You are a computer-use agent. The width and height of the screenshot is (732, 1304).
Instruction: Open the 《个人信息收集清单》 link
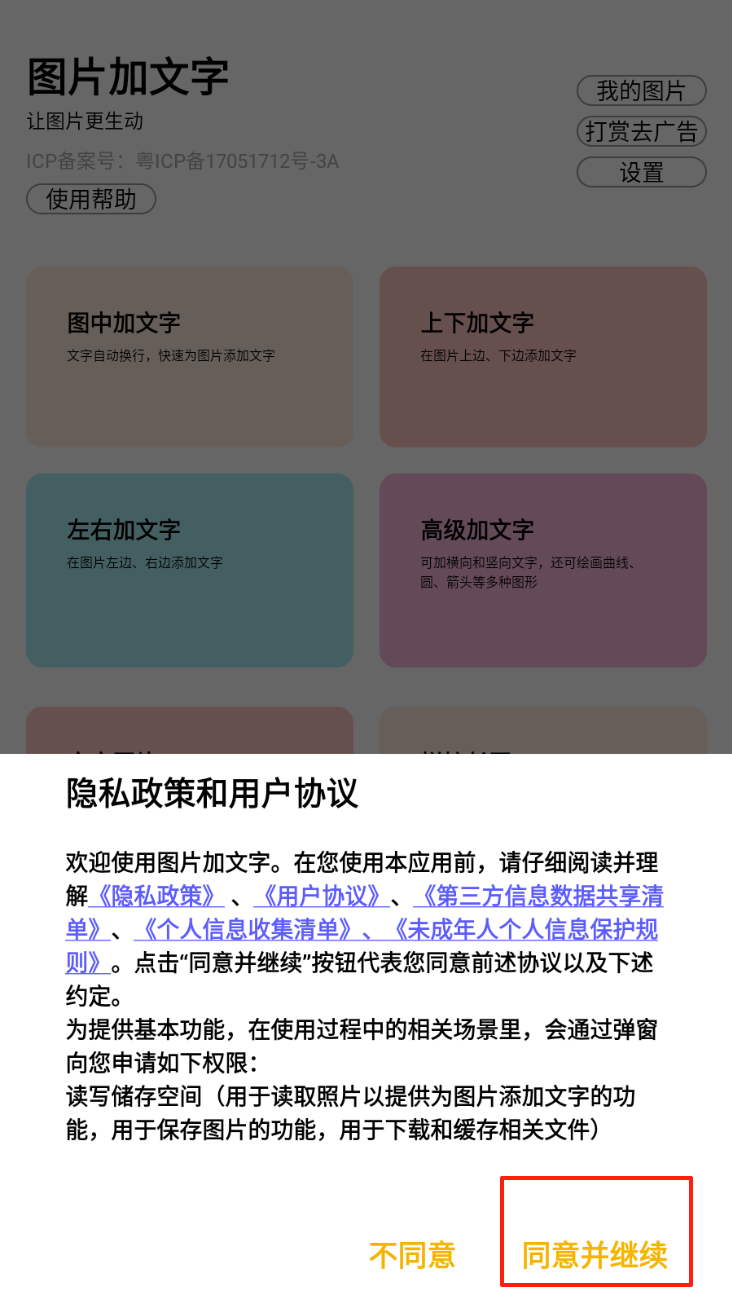[x=244, y=929]
